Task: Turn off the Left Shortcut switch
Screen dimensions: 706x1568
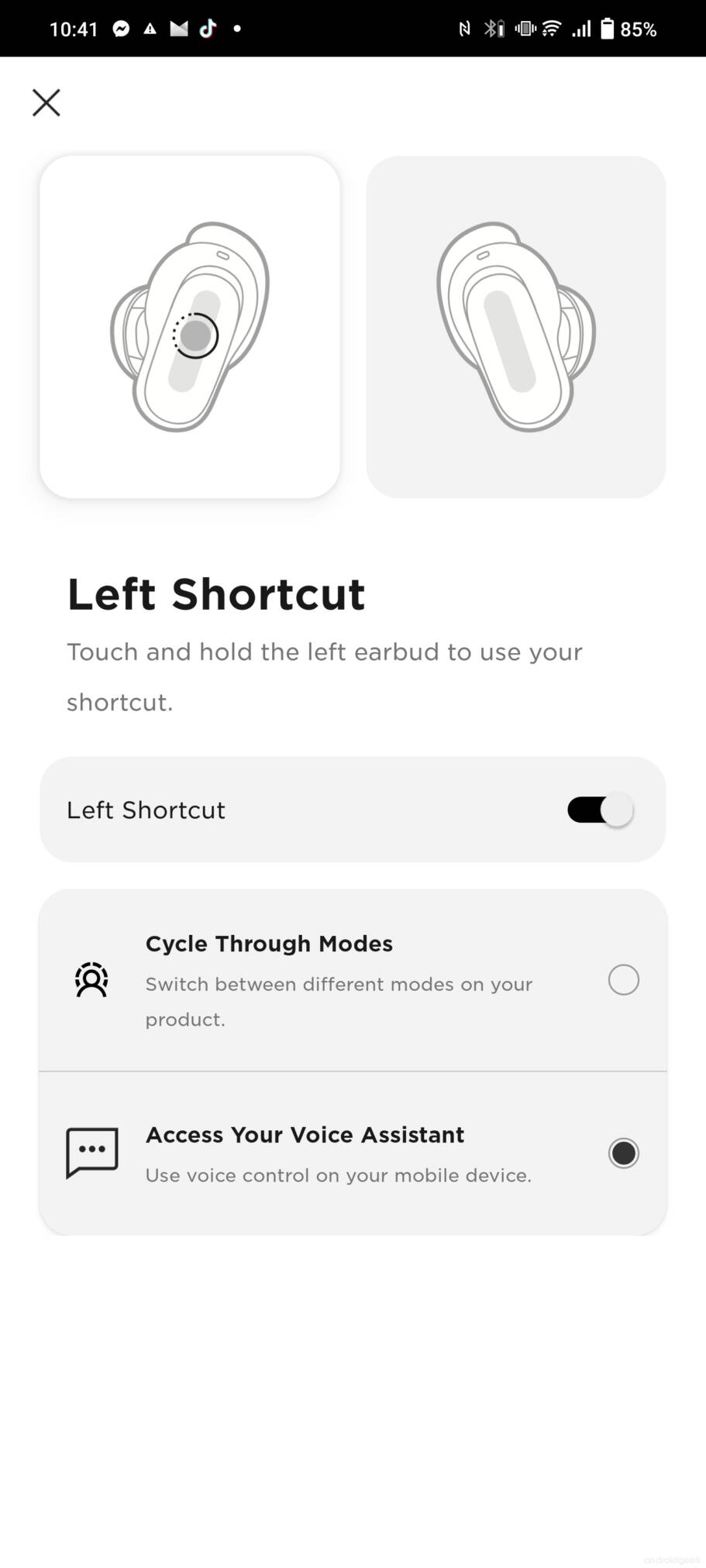Action: point(601,810)
